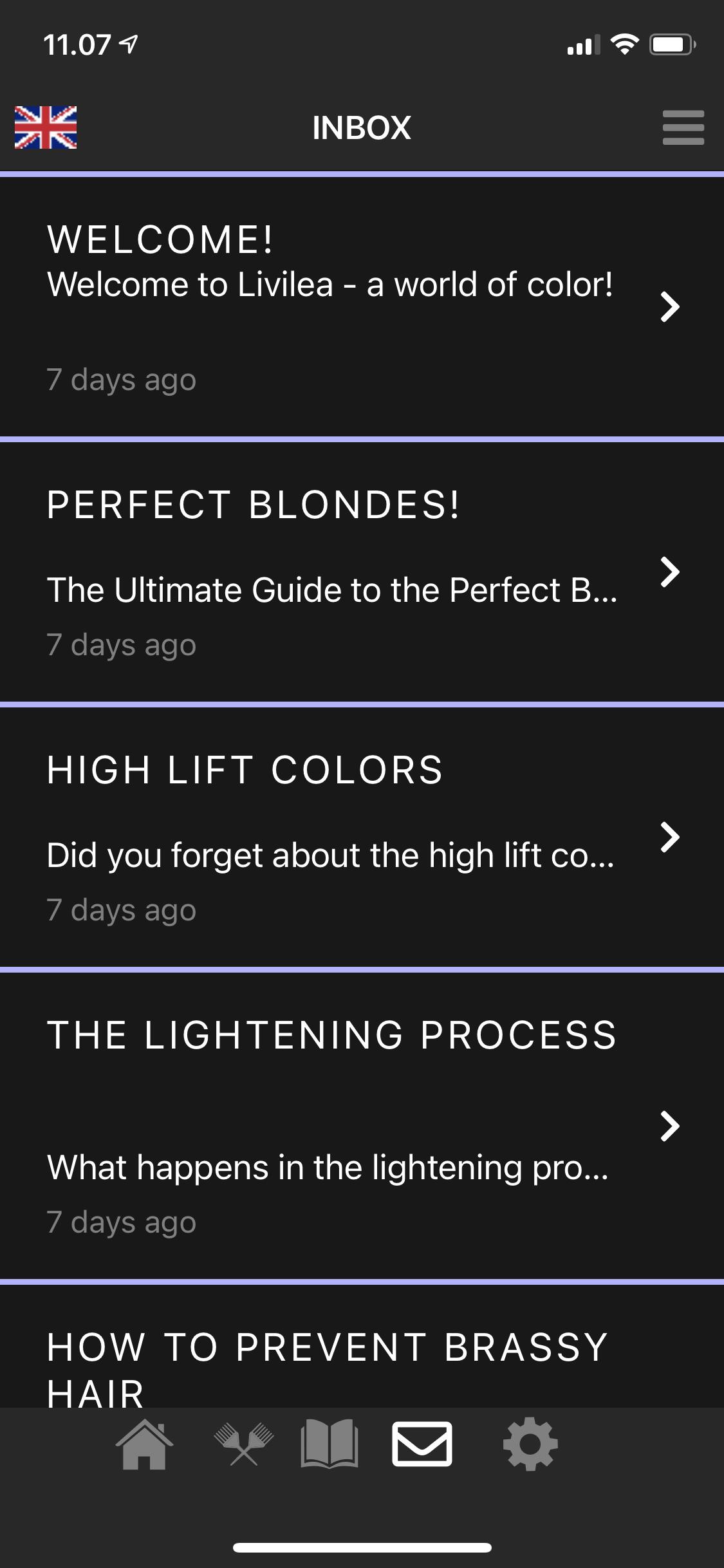
Task: Open the Welcome! message
Action: 362,306
